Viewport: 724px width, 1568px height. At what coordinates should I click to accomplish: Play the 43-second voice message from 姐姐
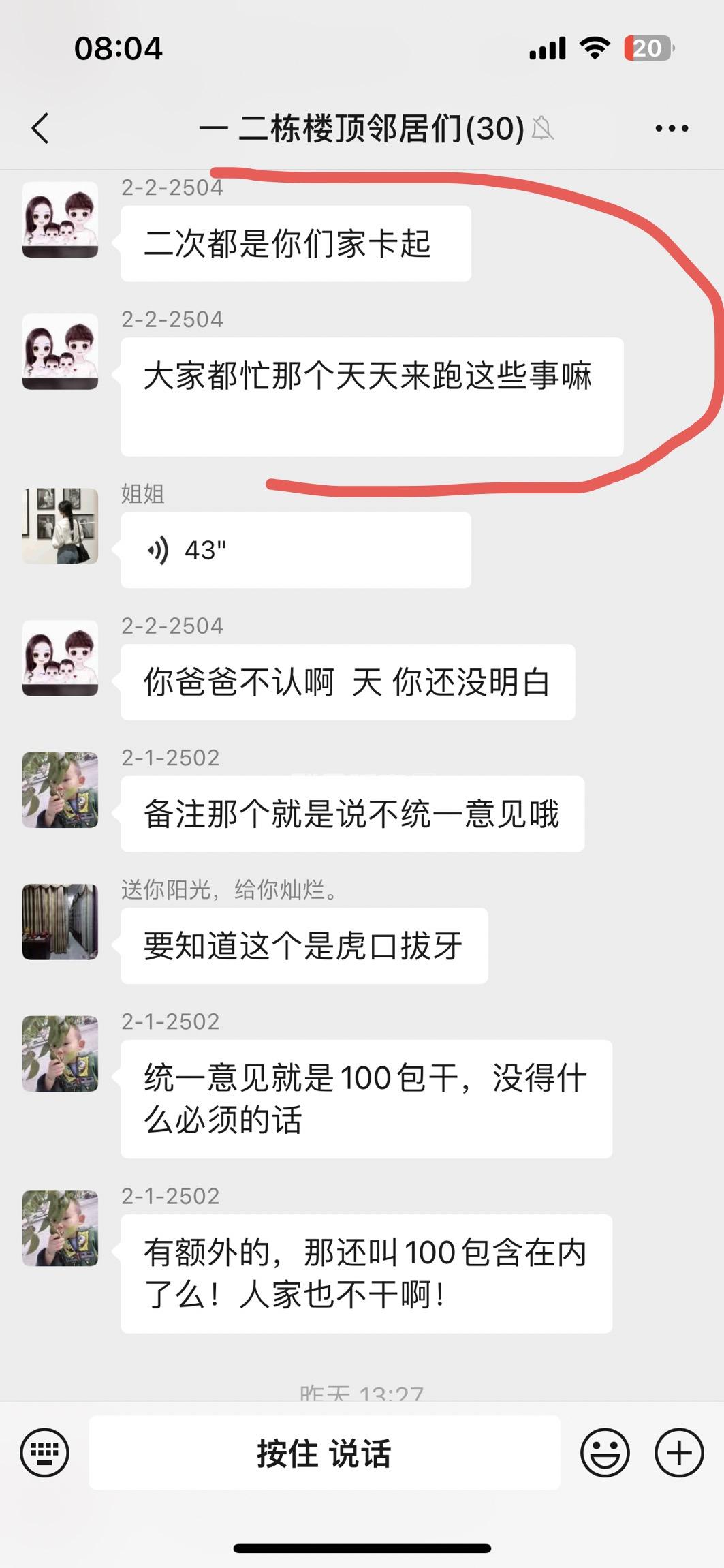click(296, 550)
